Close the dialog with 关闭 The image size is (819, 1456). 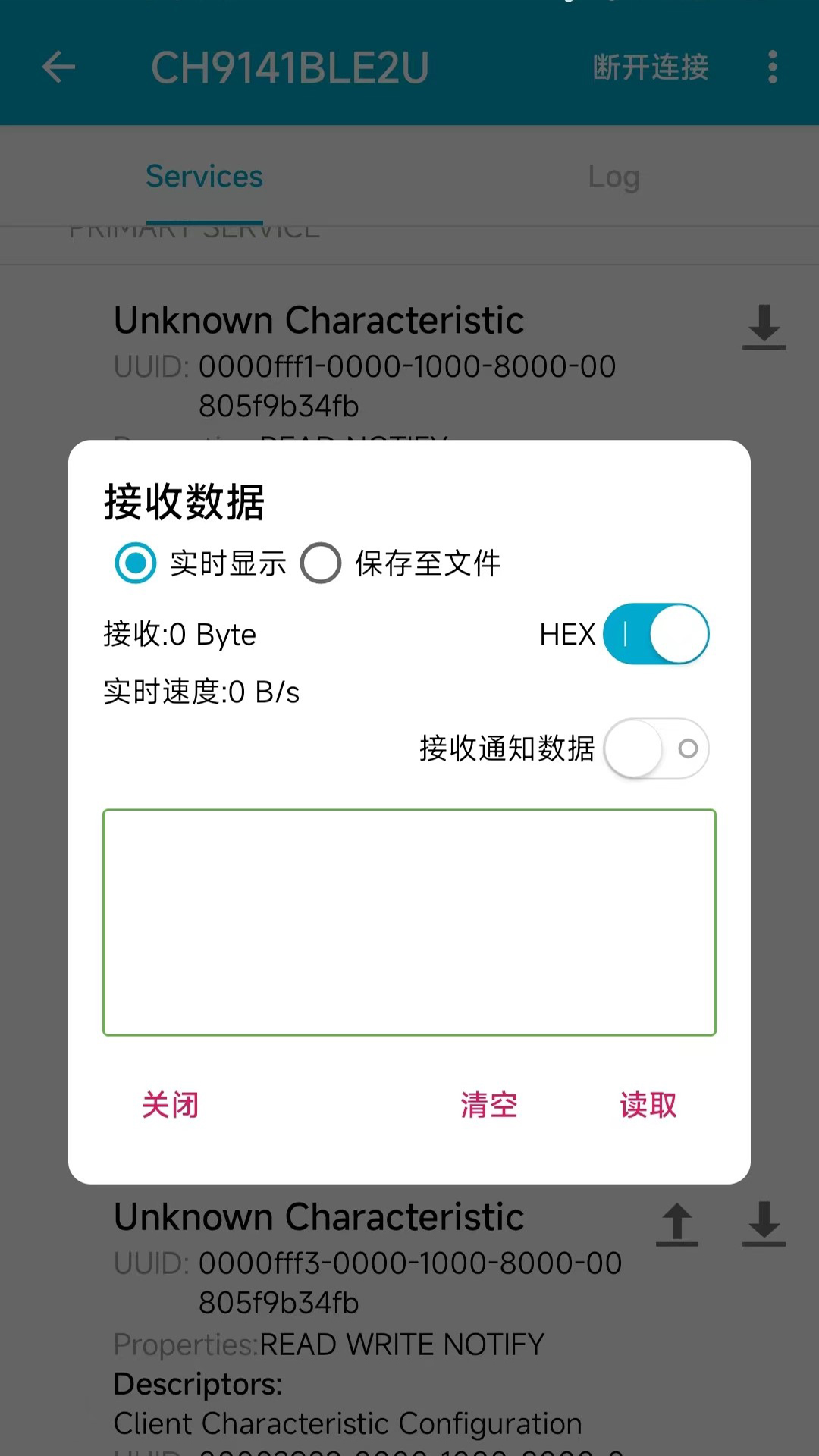pyautogui.click(x=170, y=1106)
